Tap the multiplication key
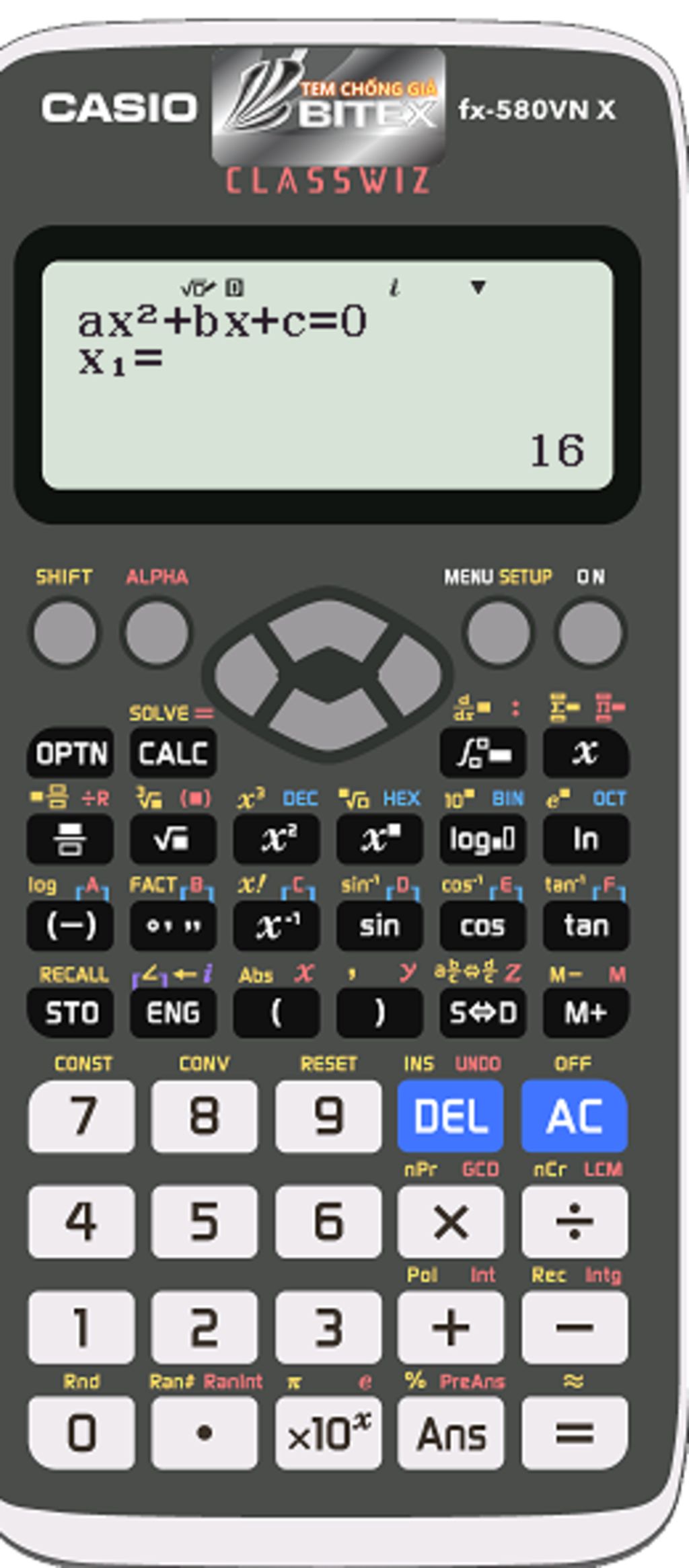Screen dimensions: 689x1568 coord(450,1222)
